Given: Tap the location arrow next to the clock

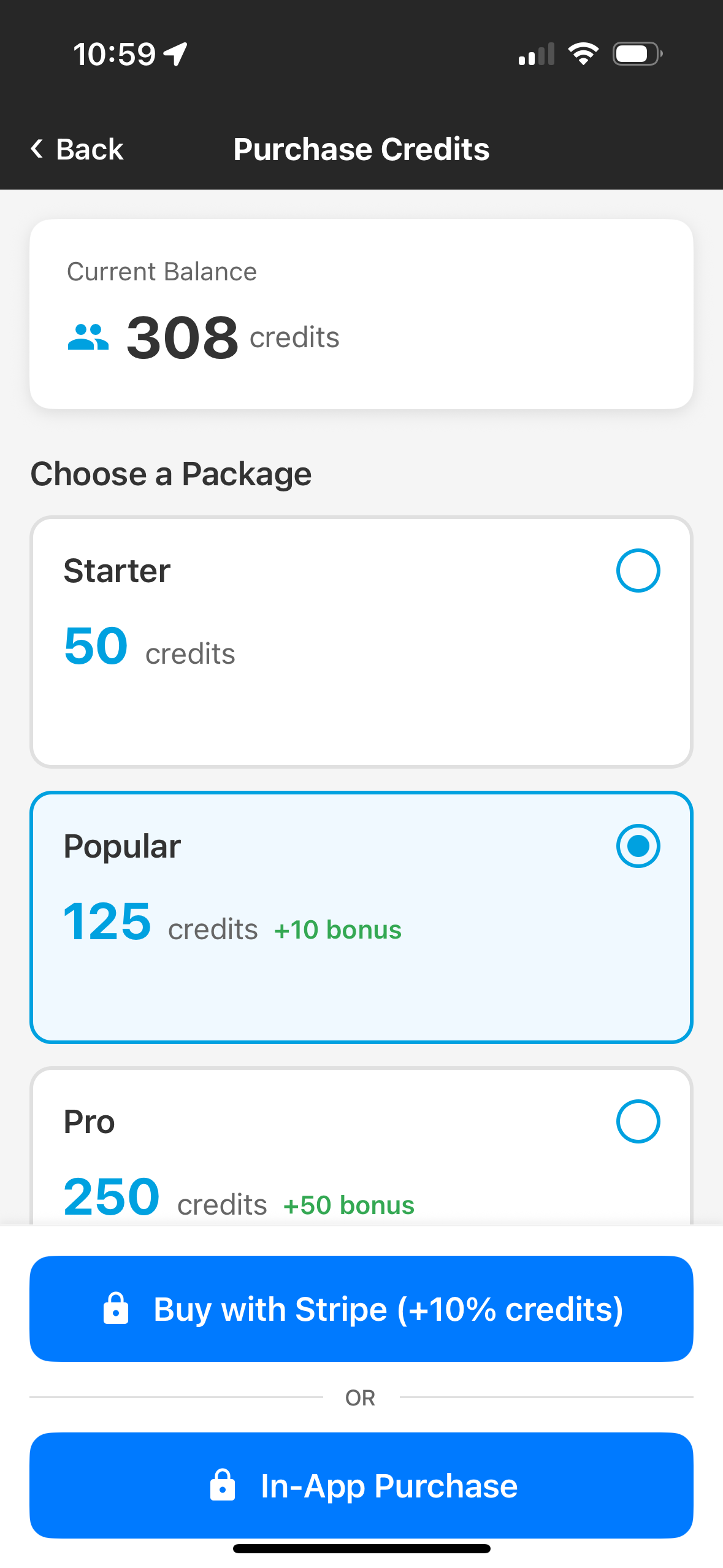Looking at the screenshot, I should [x=174, y=53].
